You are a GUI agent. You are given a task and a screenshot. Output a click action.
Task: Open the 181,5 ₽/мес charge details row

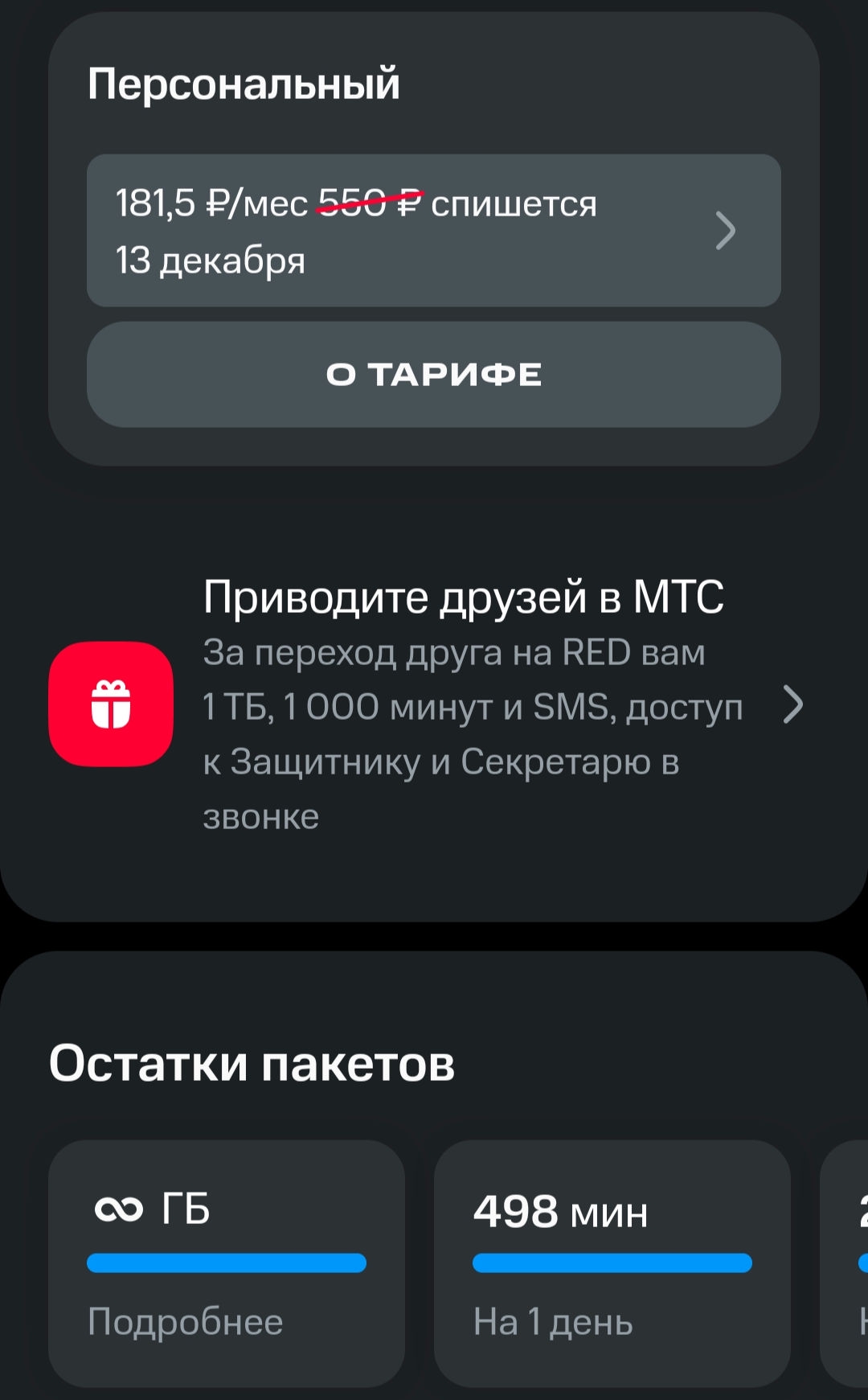click(434, 231)
